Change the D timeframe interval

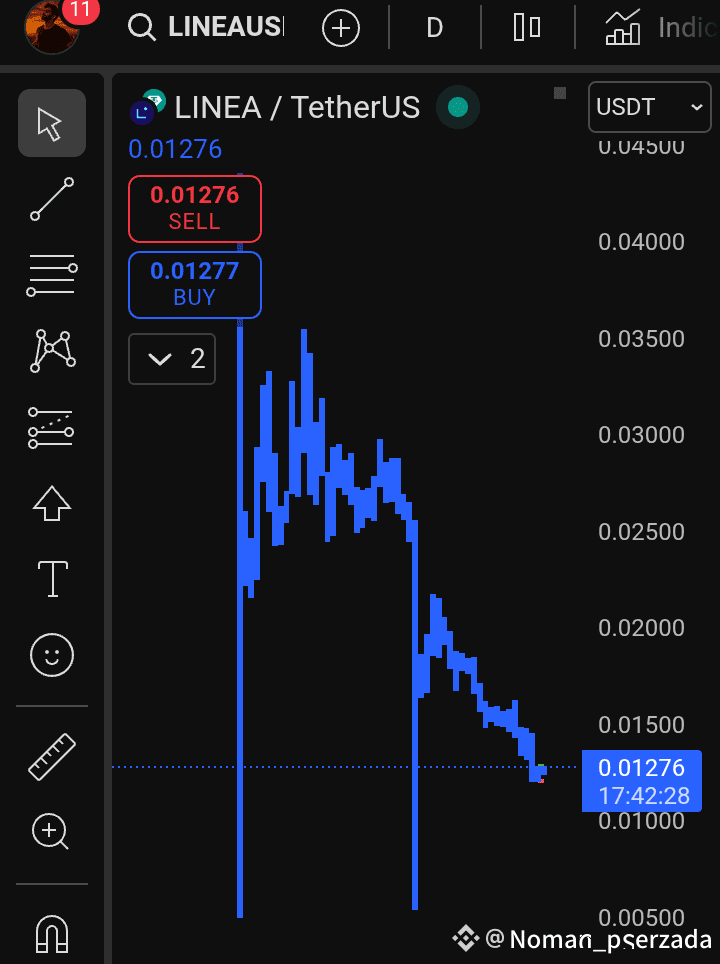pyautogui.click(x=434, y=28)
